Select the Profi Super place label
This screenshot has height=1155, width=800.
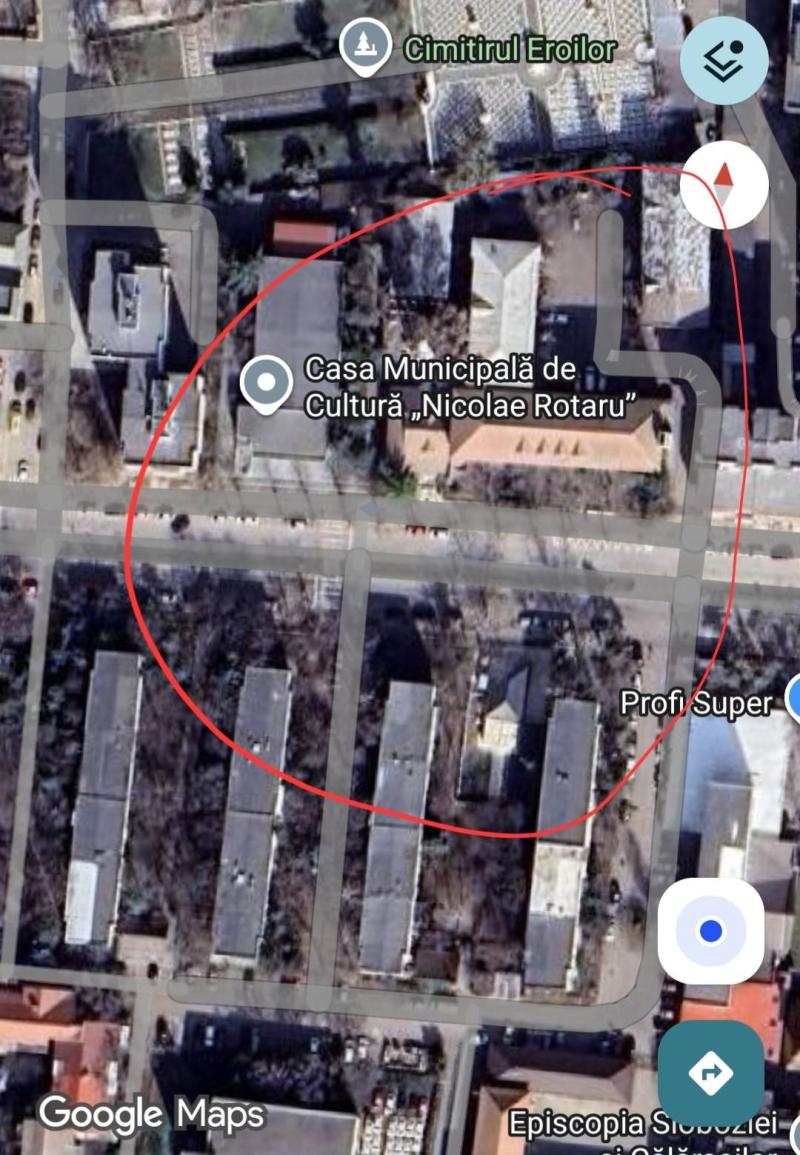(696, 704)
